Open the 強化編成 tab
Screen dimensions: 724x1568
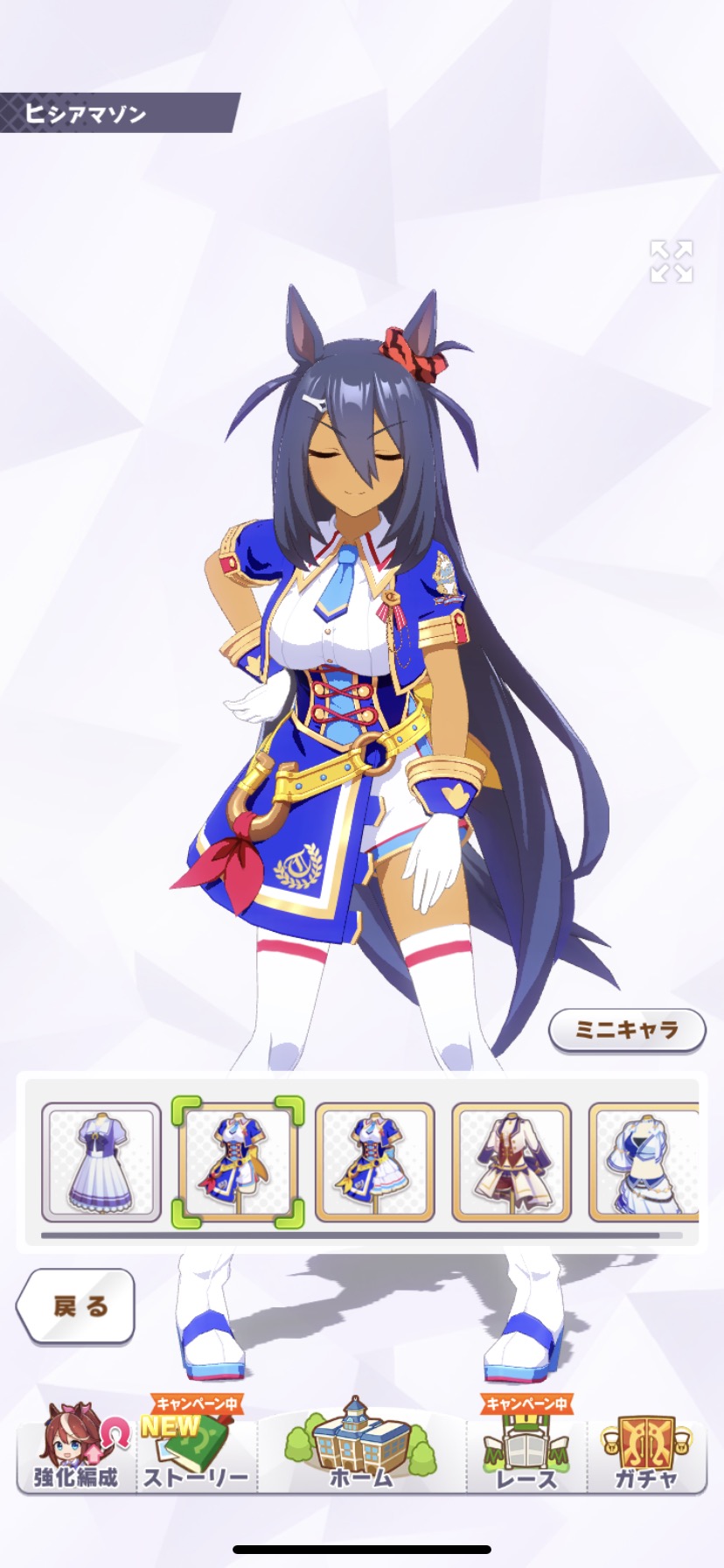tap(76, 1451)
